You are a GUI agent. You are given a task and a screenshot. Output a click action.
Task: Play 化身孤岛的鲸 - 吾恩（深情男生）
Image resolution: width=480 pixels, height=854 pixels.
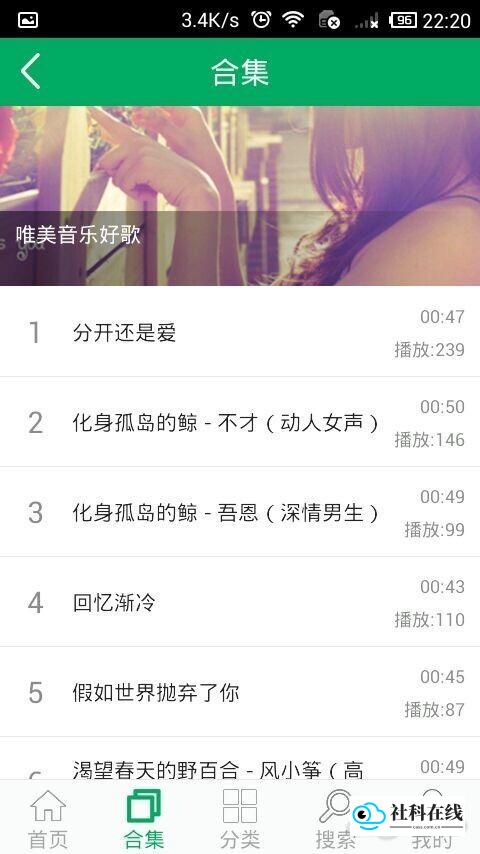pyautogui.click(x=240, y=512)
